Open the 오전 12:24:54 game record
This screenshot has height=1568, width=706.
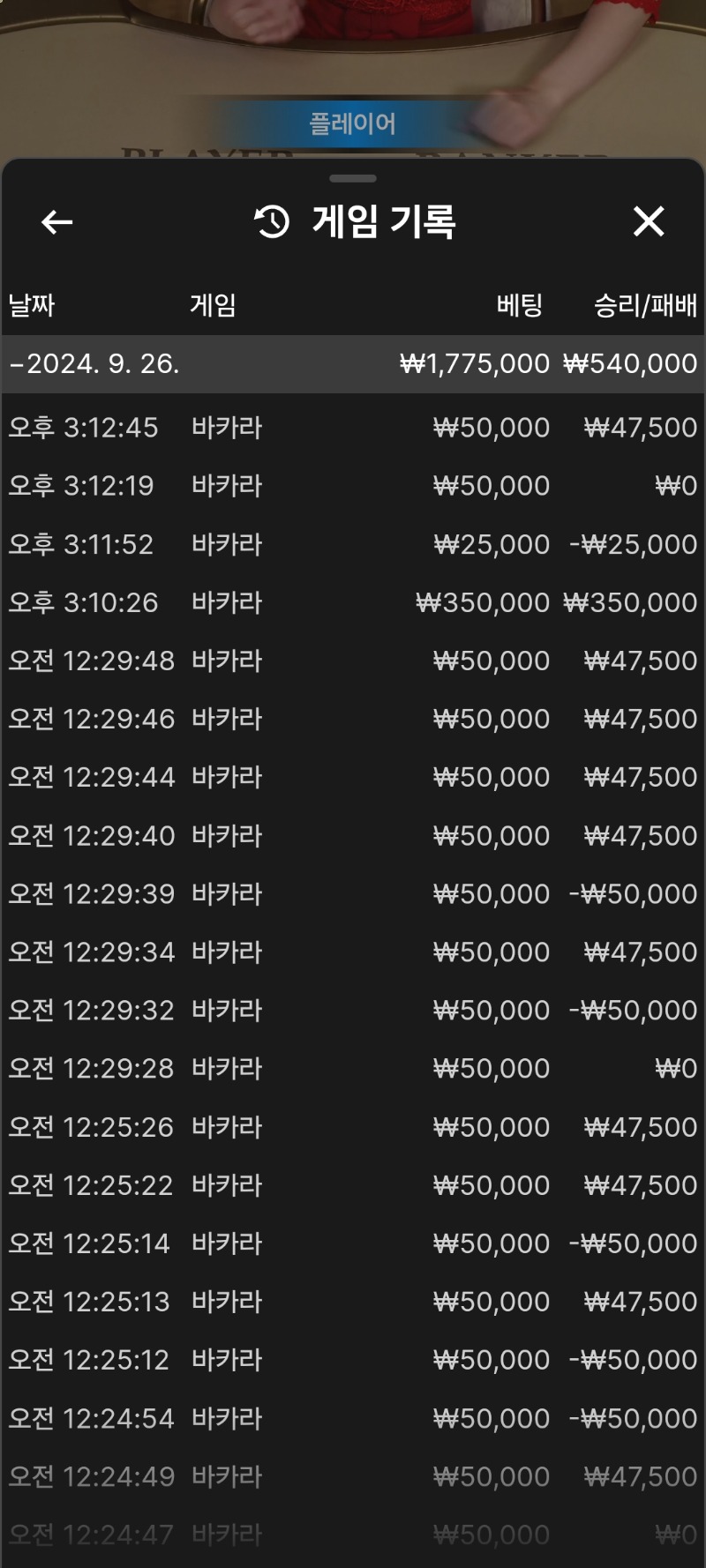353,1417
